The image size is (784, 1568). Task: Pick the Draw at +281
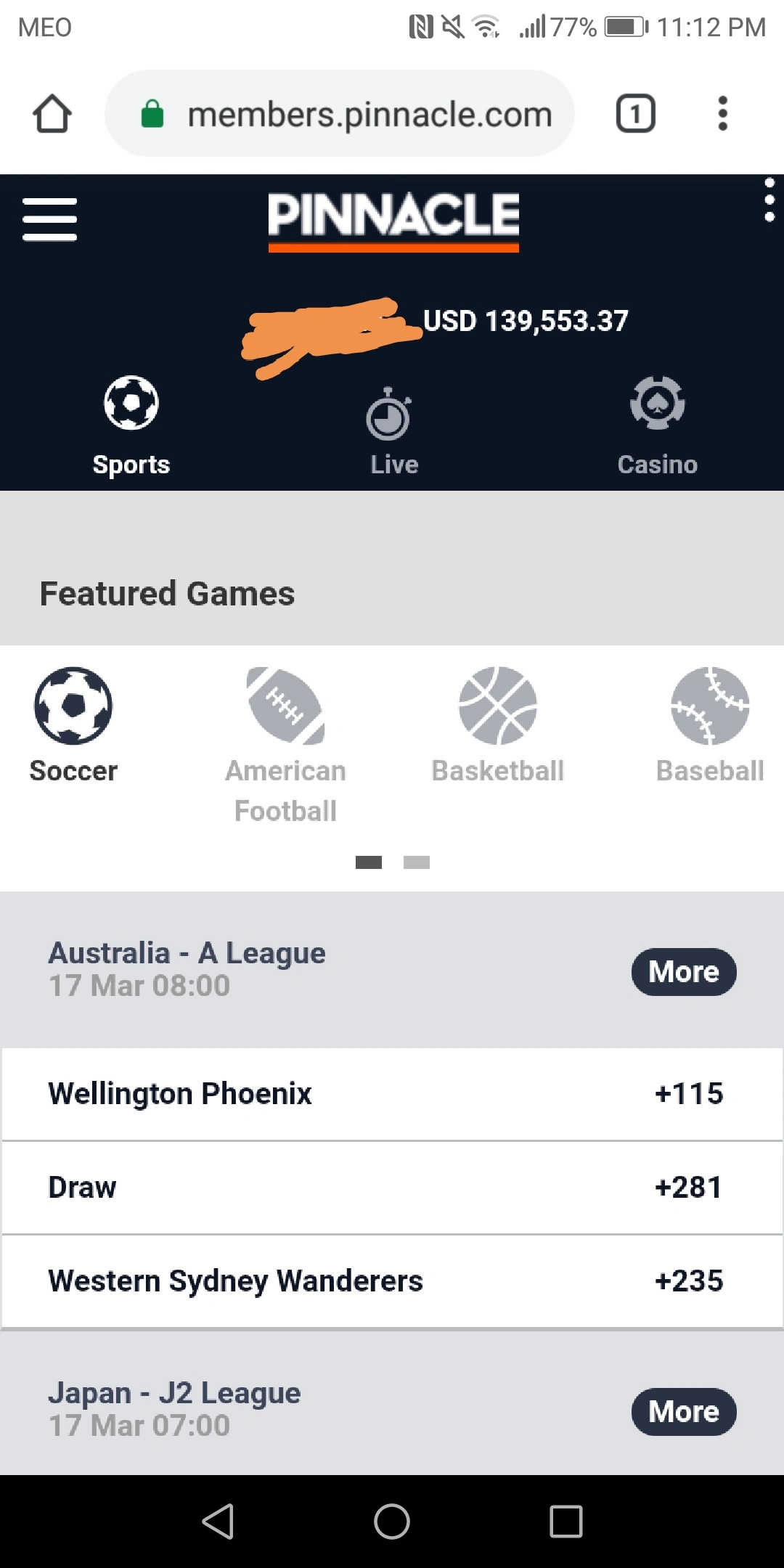point(688,1188)
